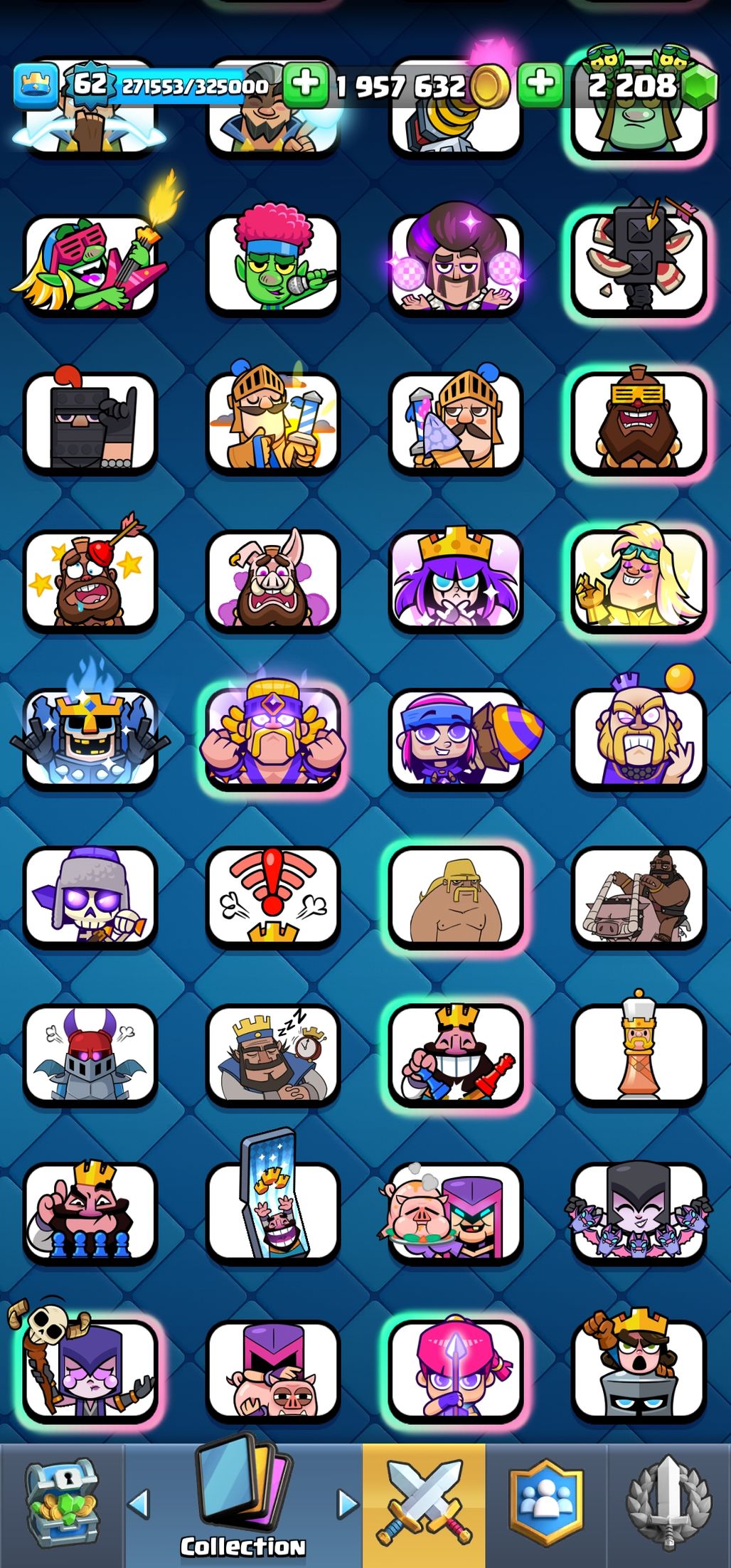Select the chess piece king emote

639,1056
